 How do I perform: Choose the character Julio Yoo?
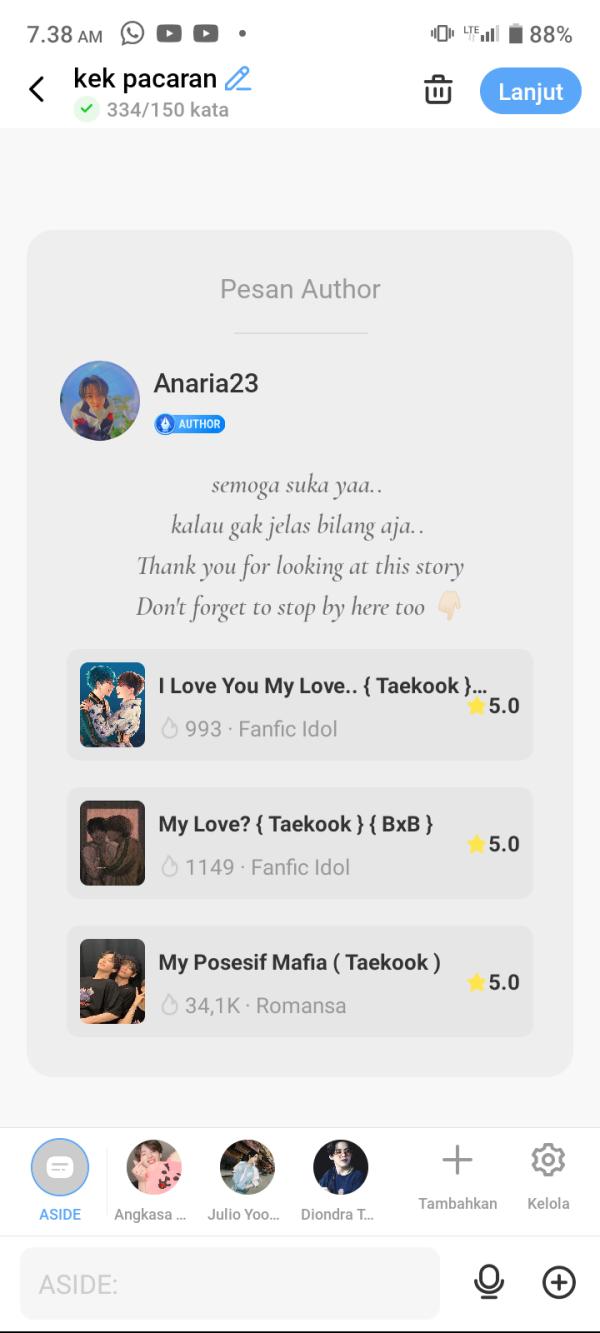(x=247, y=1168)
